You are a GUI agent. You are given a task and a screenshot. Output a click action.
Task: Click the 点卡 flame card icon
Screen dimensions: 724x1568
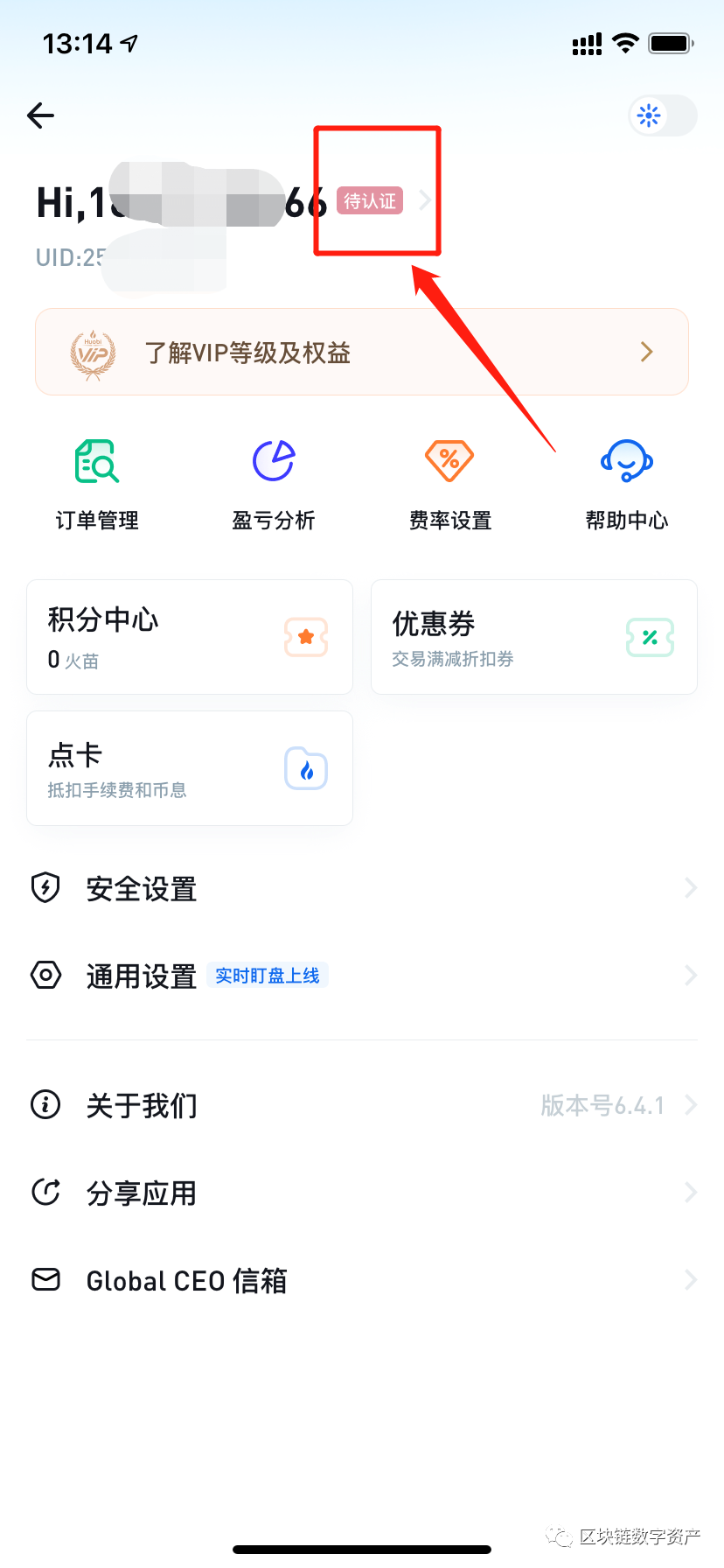(x=305, y=767)
